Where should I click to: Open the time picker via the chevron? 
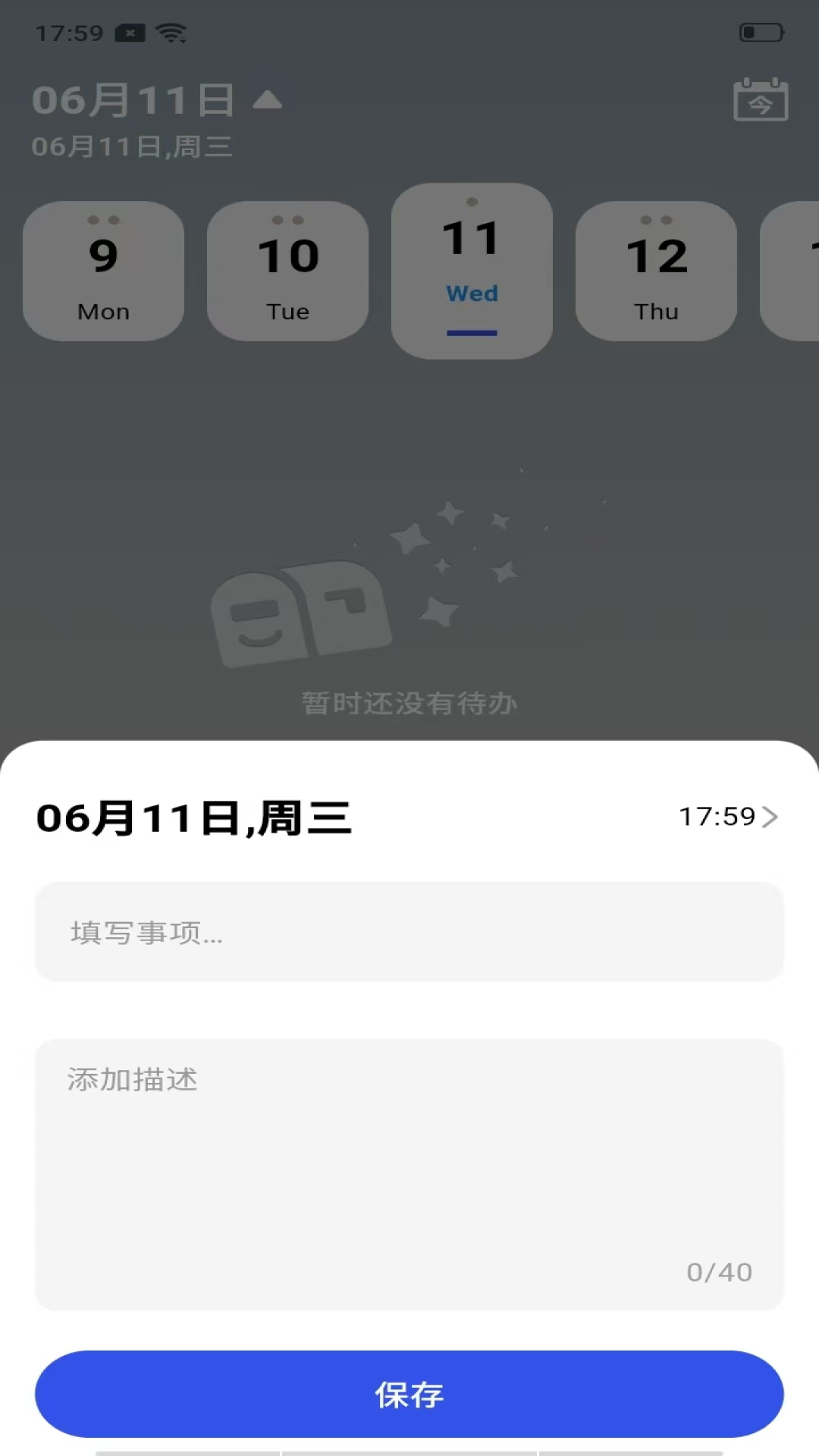pyautogui.click(x=772, y=817)
